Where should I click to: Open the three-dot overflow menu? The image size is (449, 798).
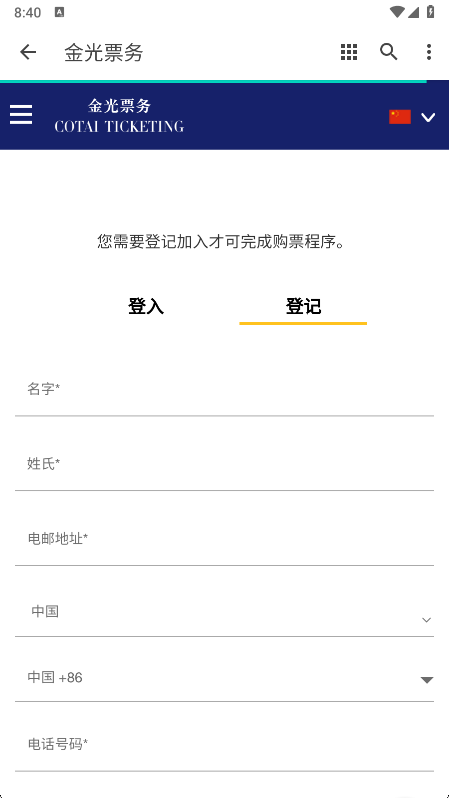[x=429, y=52]
